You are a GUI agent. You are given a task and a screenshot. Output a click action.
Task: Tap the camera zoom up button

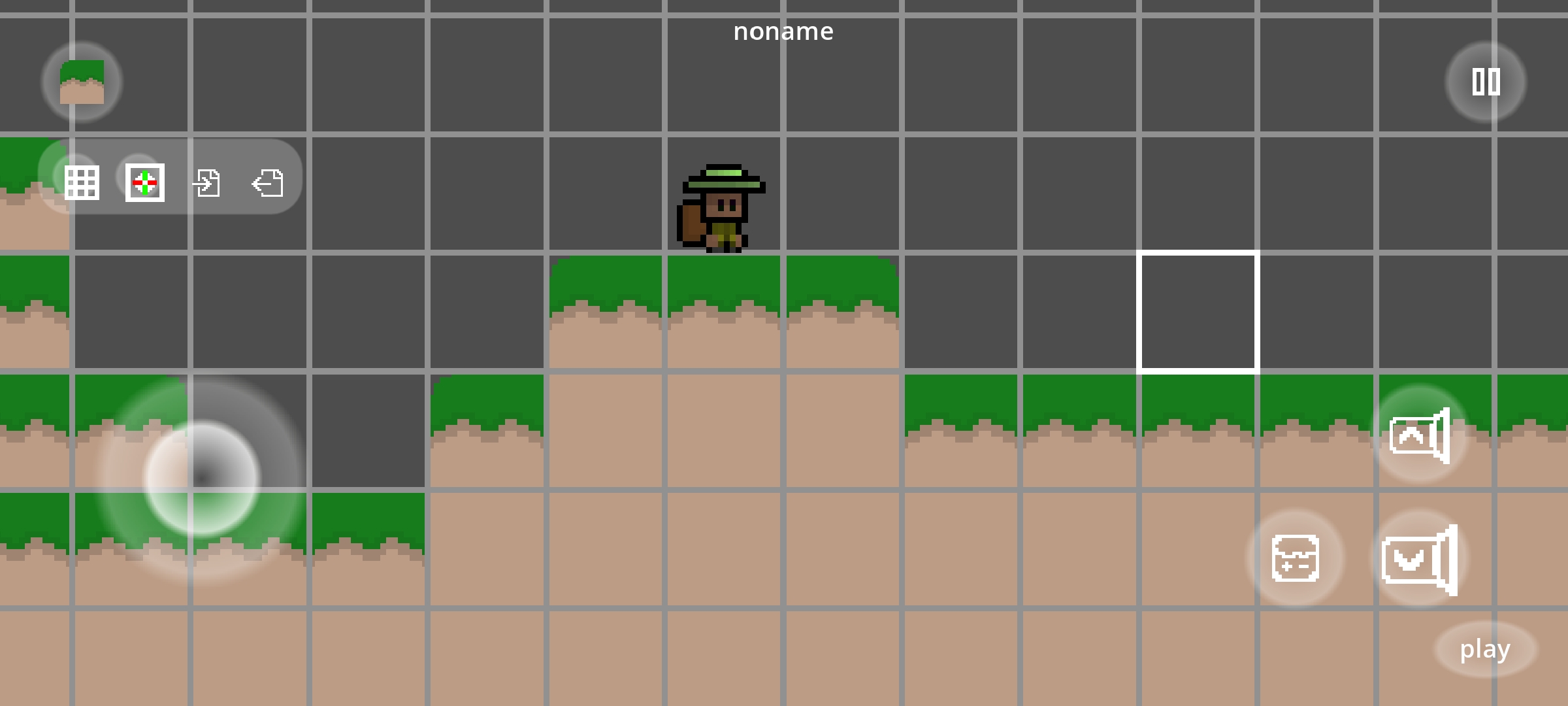pyautogui.click(x=1419, y=435)
